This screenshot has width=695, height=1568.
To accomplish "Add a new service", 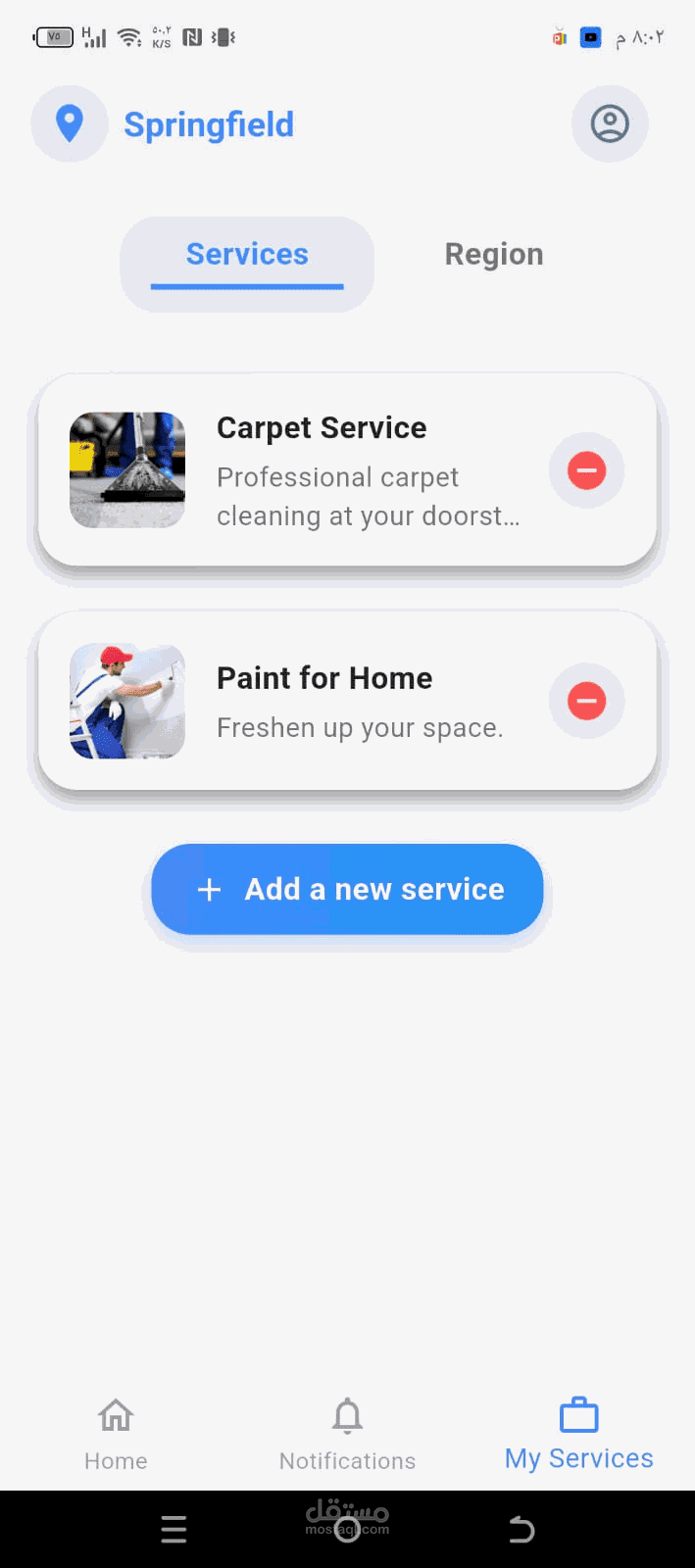I will coord(347,889).
